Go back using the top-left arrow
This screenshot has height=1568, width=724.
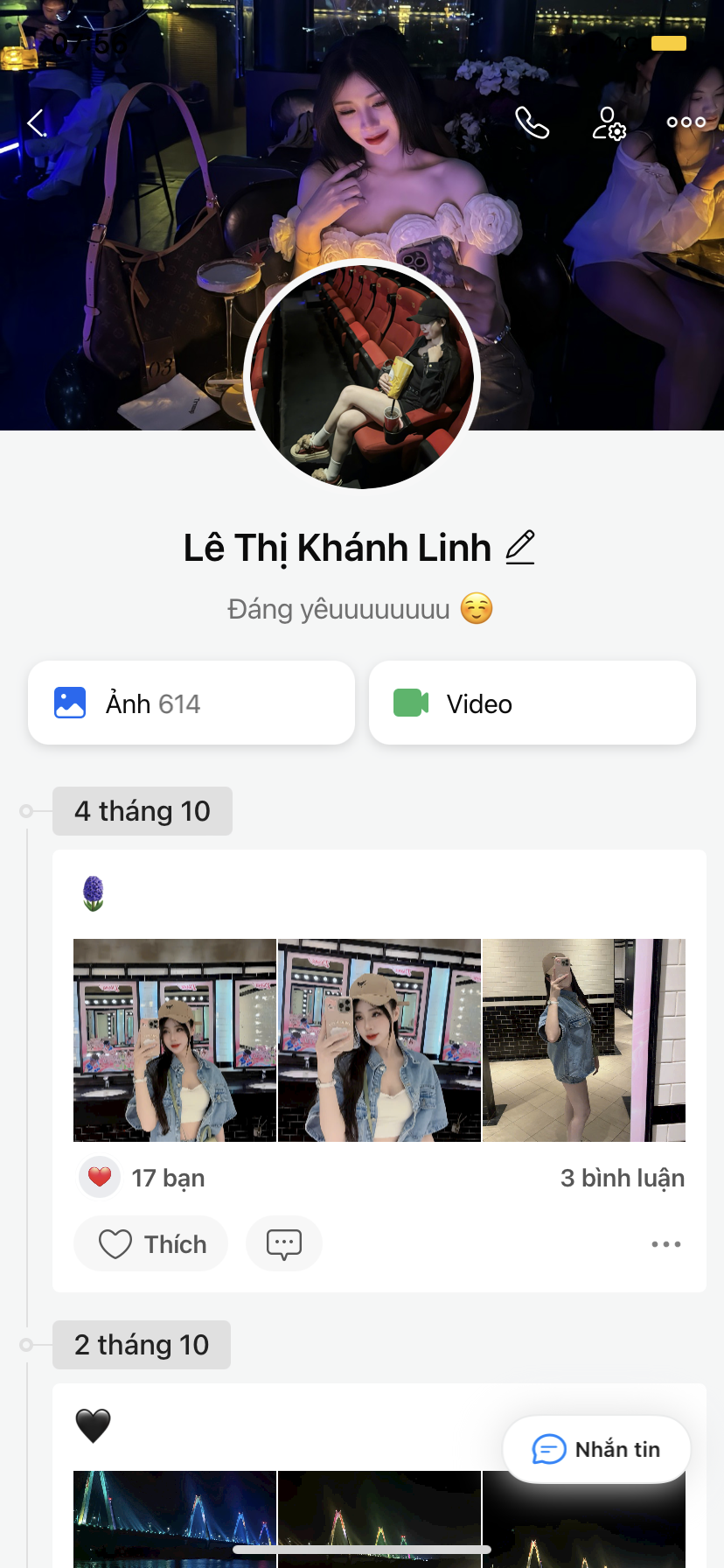click(36, 123)
